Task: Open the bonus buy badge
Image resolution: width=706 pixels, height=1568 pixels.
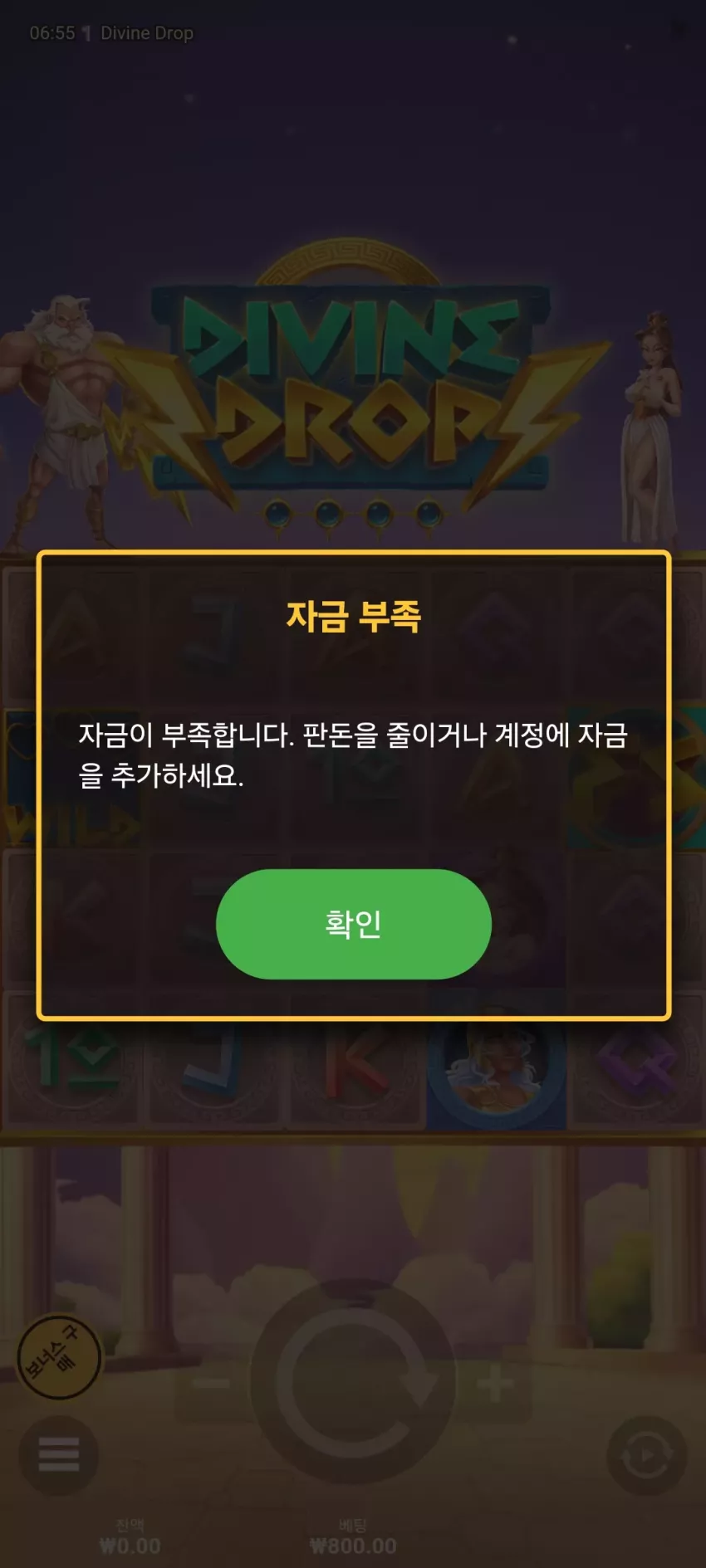Action: click(x=59, y=1358)
